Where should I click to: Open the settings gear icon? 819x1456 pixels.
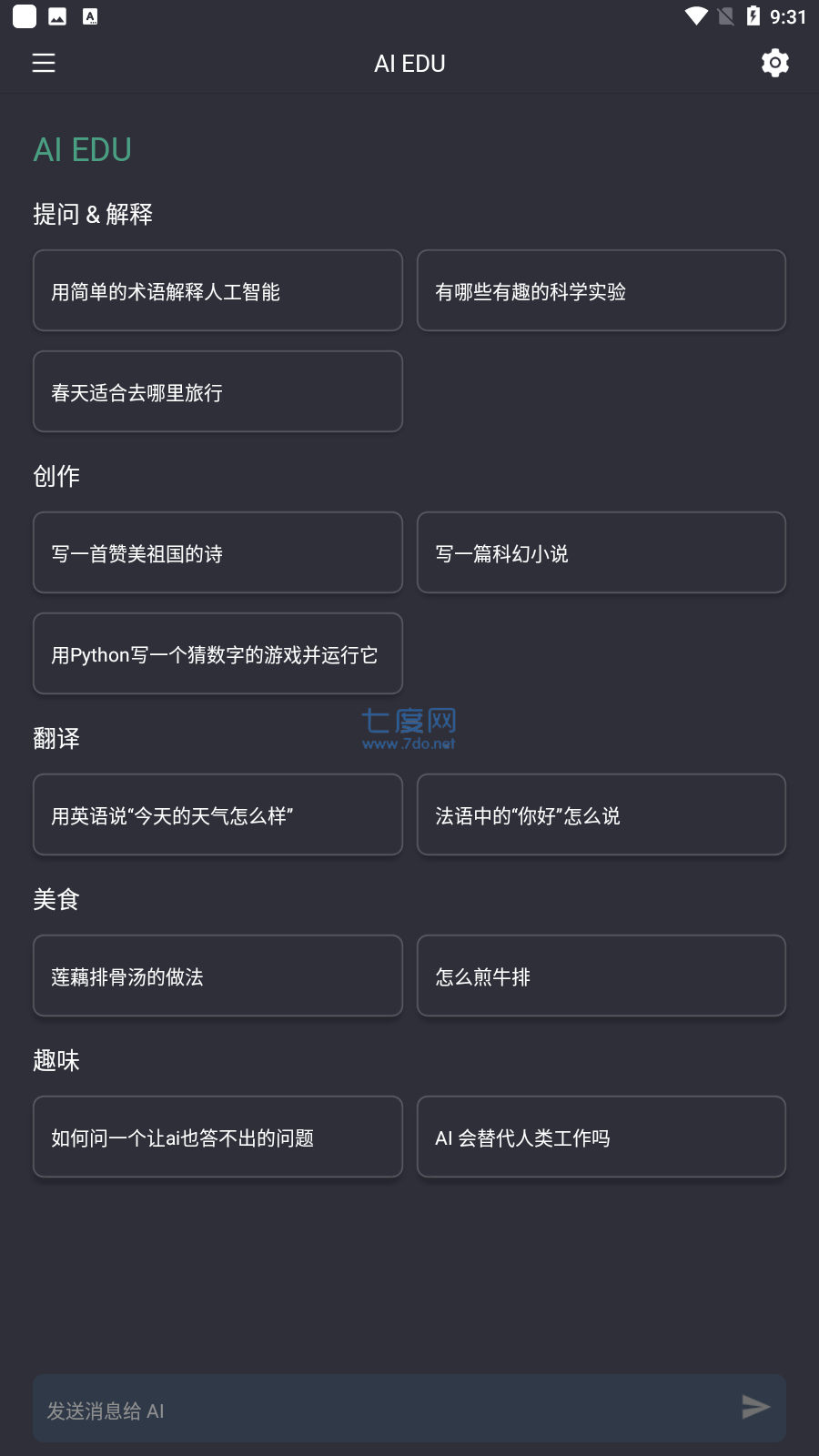tap(774, 63)
